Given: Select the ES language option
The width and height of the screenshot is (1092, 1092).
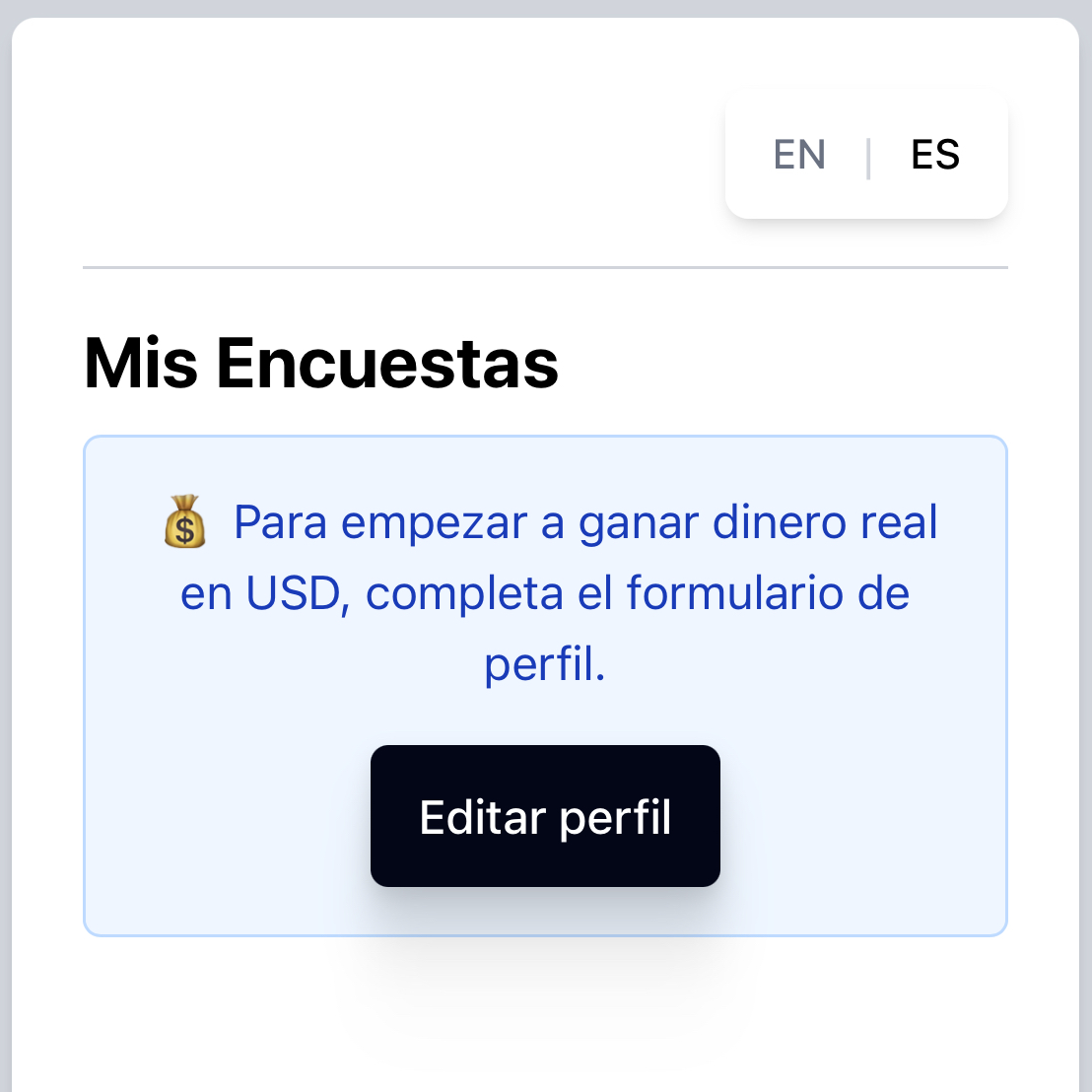Looking at the screenshot, I should (934, 156).
